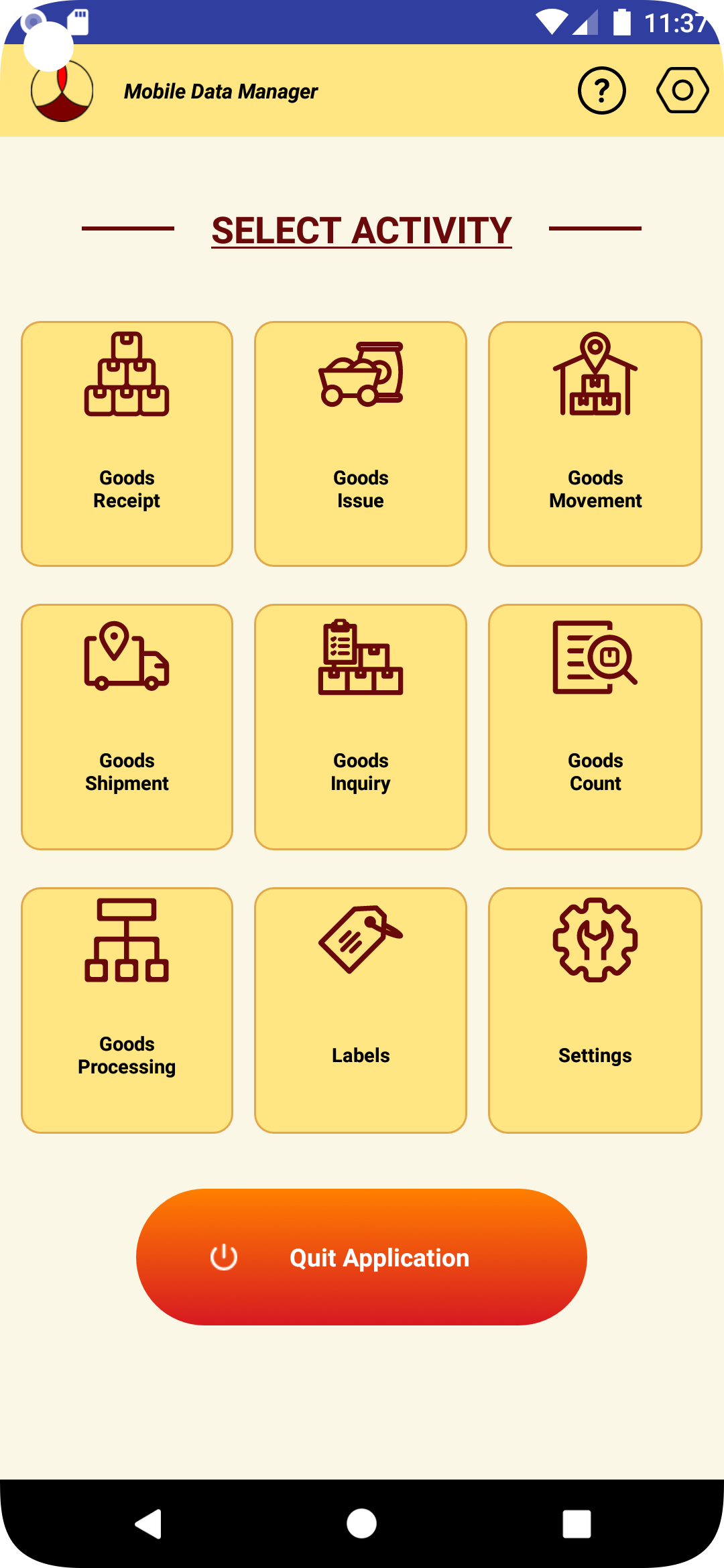
Task: Open the Settings tile with gear icon
Action: coord(595,1010)
